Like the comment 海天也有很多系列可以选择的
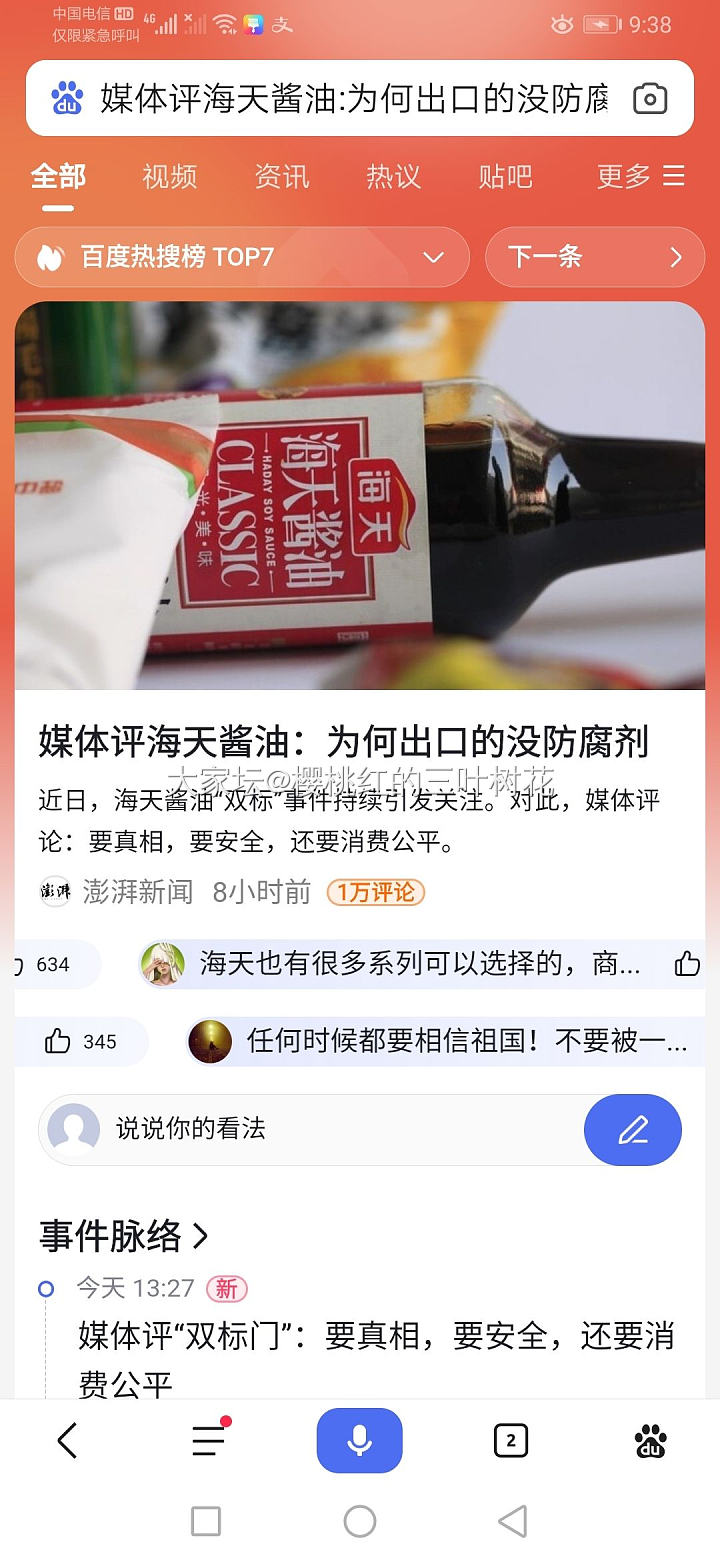720x1560 pixels. coord(687,964)
